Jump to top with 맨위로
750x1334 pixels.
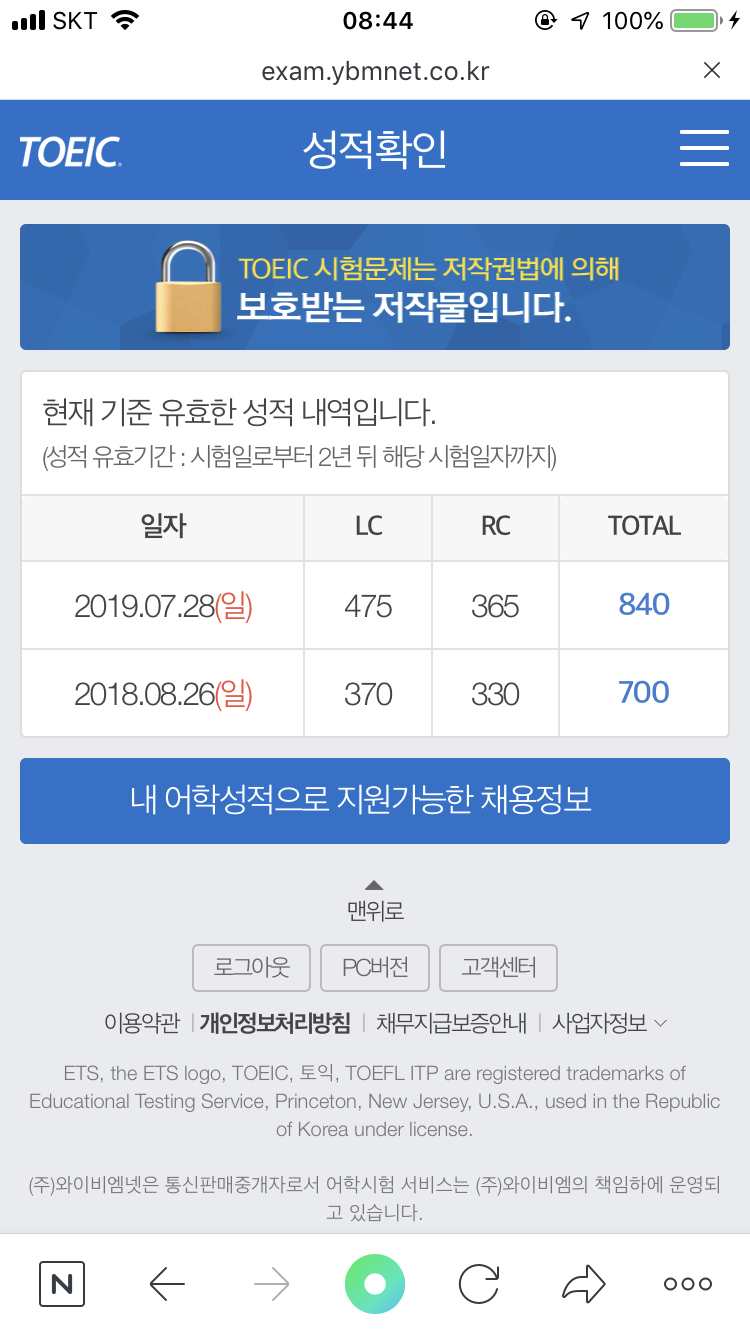pyautogui.click(x=375, y=900)
